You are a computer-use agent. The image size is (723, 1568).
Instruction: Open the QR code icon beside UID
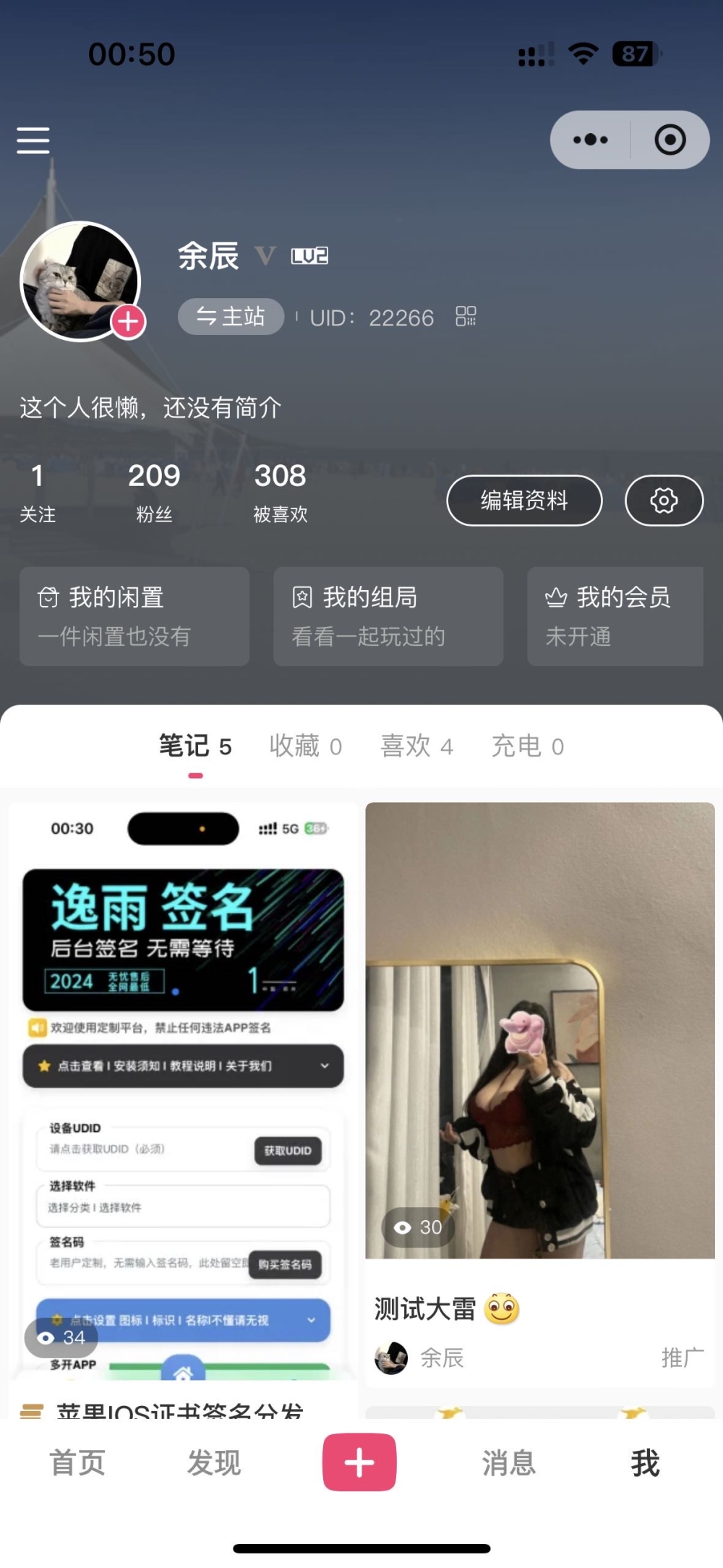[x=466, y=316]
